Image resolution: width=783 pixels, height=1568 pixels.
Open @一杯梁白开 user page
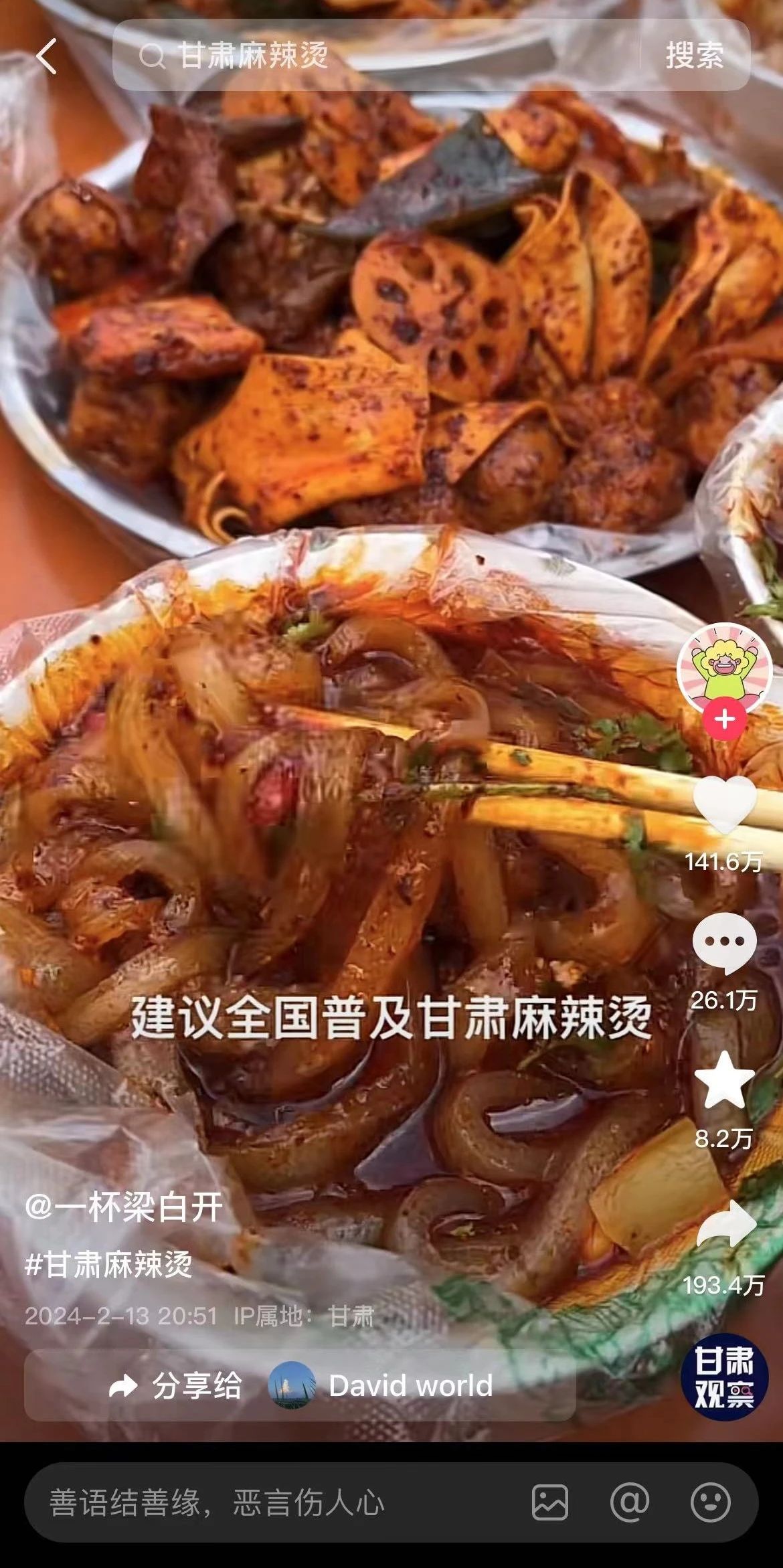(124, 1208)
